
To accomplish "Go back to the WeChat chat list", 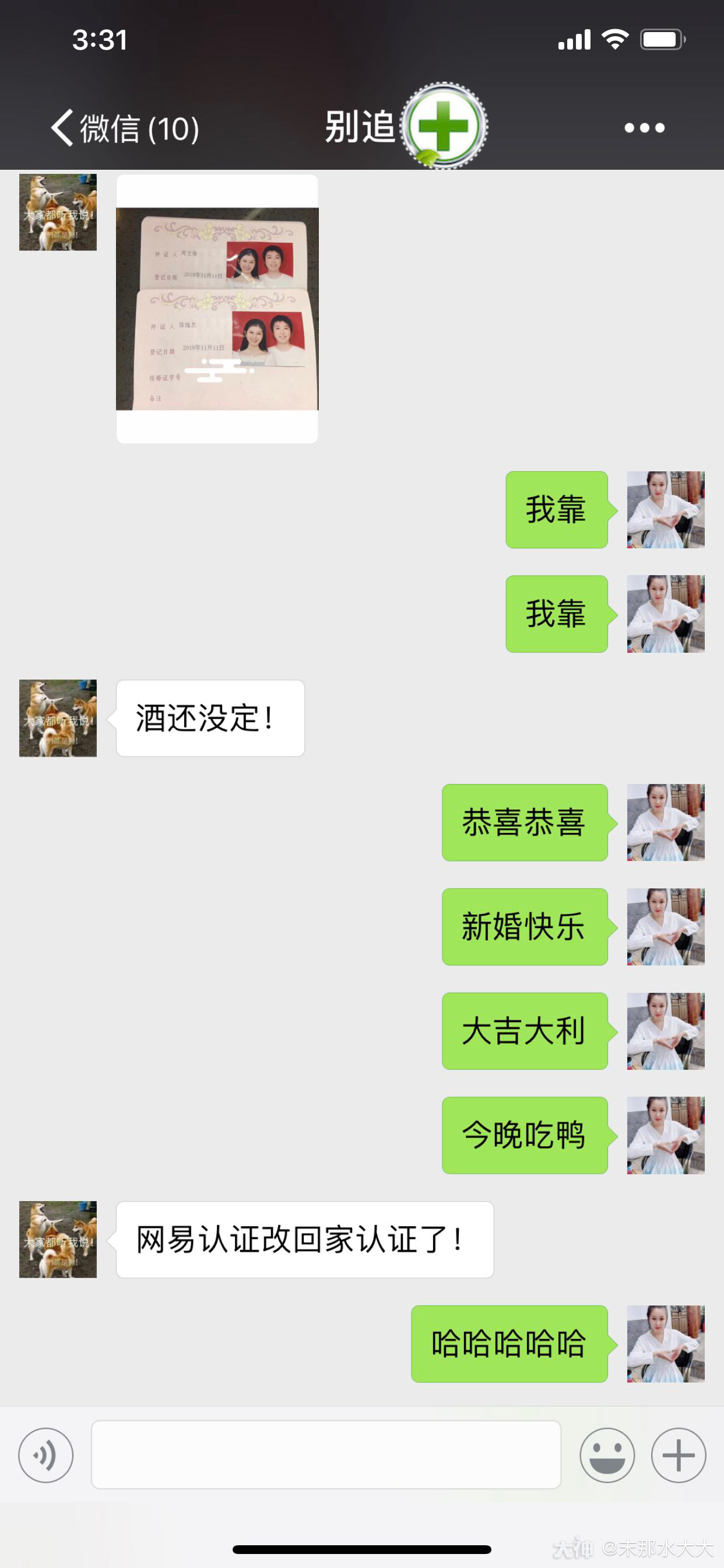I will pos(124,128).
